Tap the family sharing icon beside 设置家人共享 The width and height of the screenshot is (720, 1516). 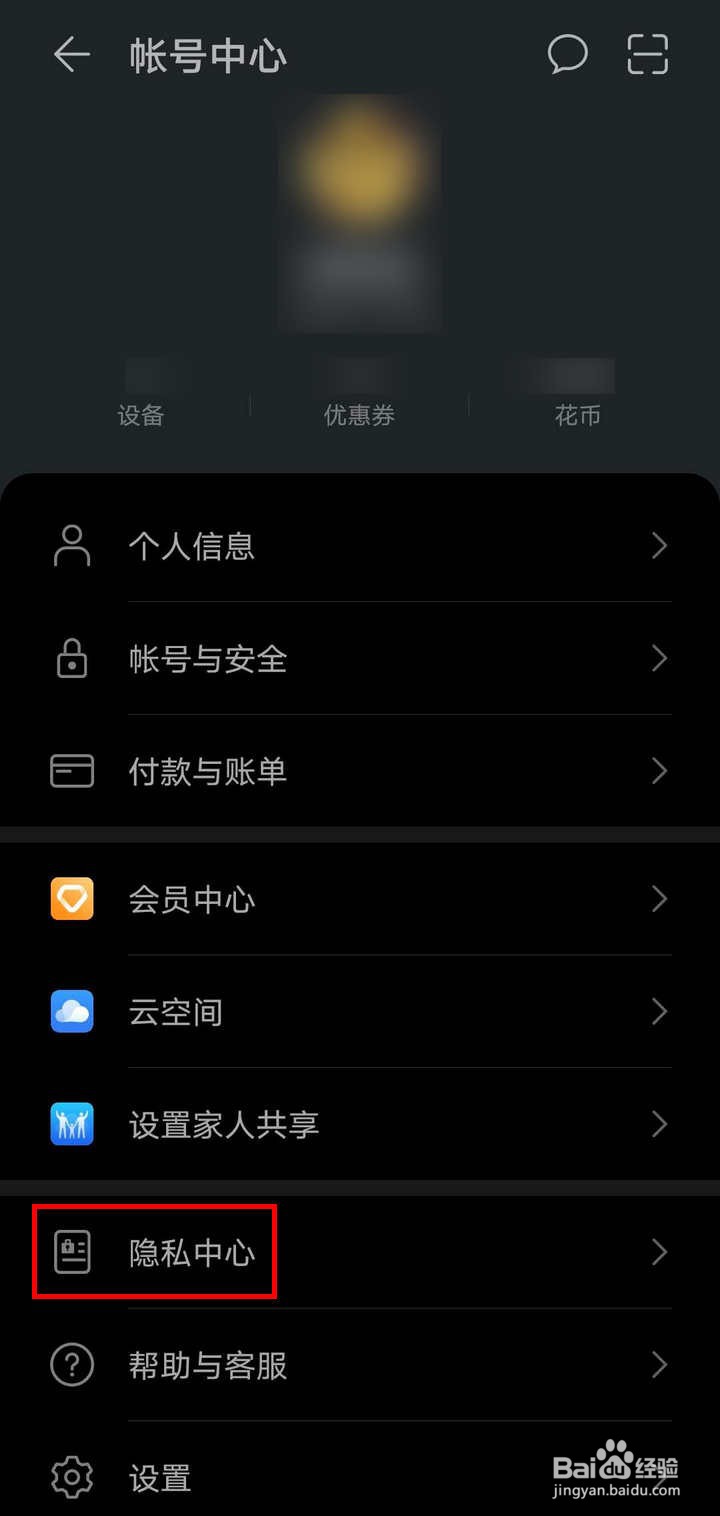(71, 1124)
